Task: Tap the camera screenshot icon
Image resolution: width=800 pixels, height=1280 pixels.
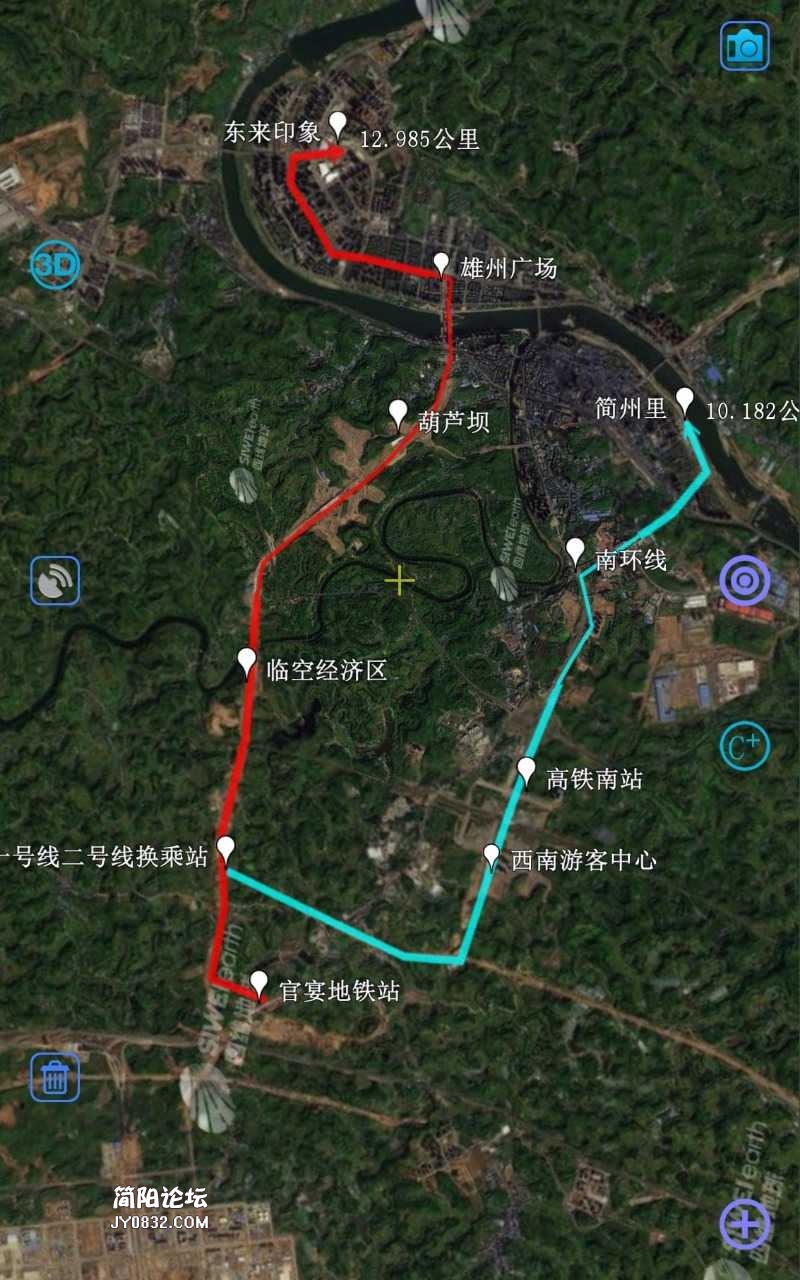Action: click(745, 46)
